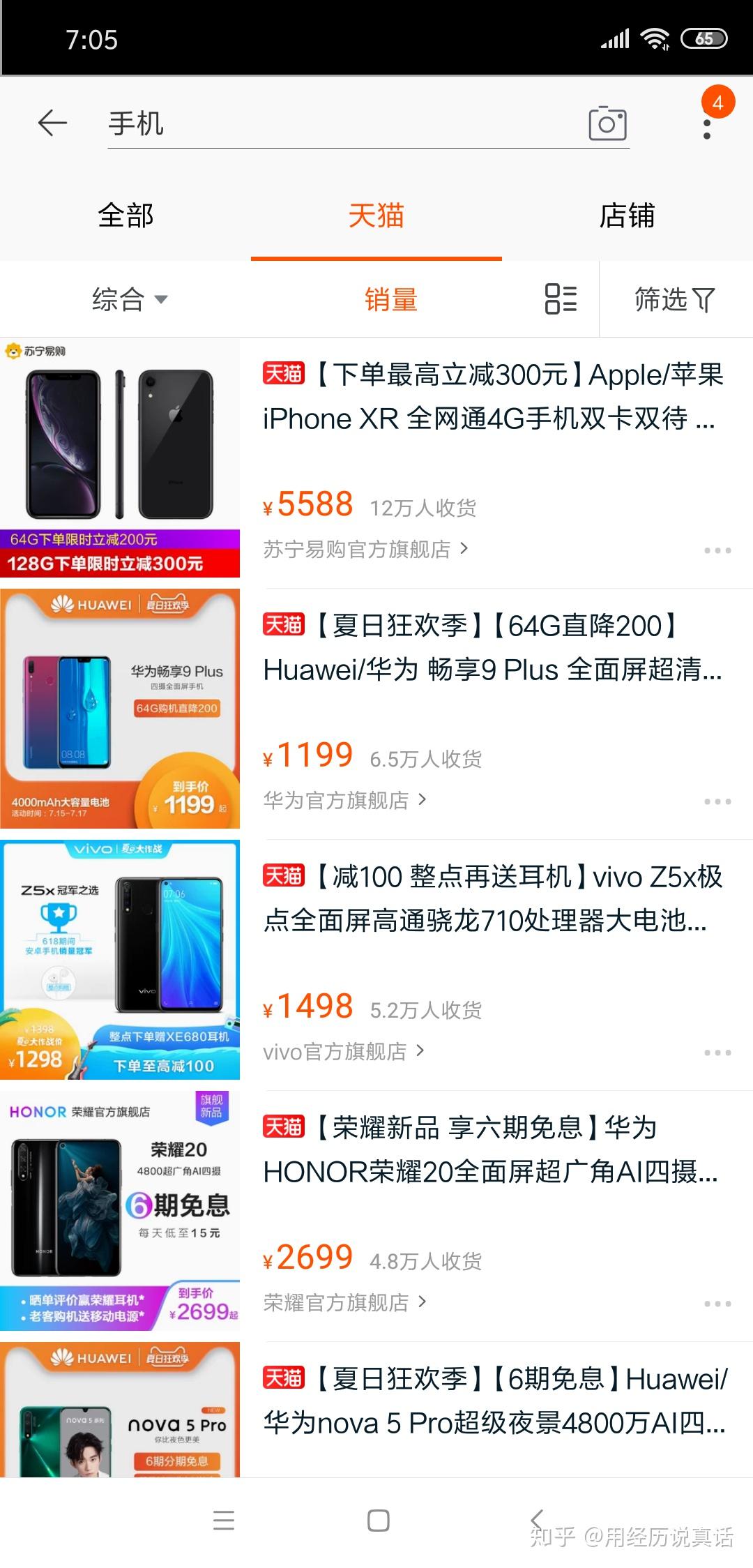
Task: Toggle the list/grid layout icon
Action: click(561, 299)
